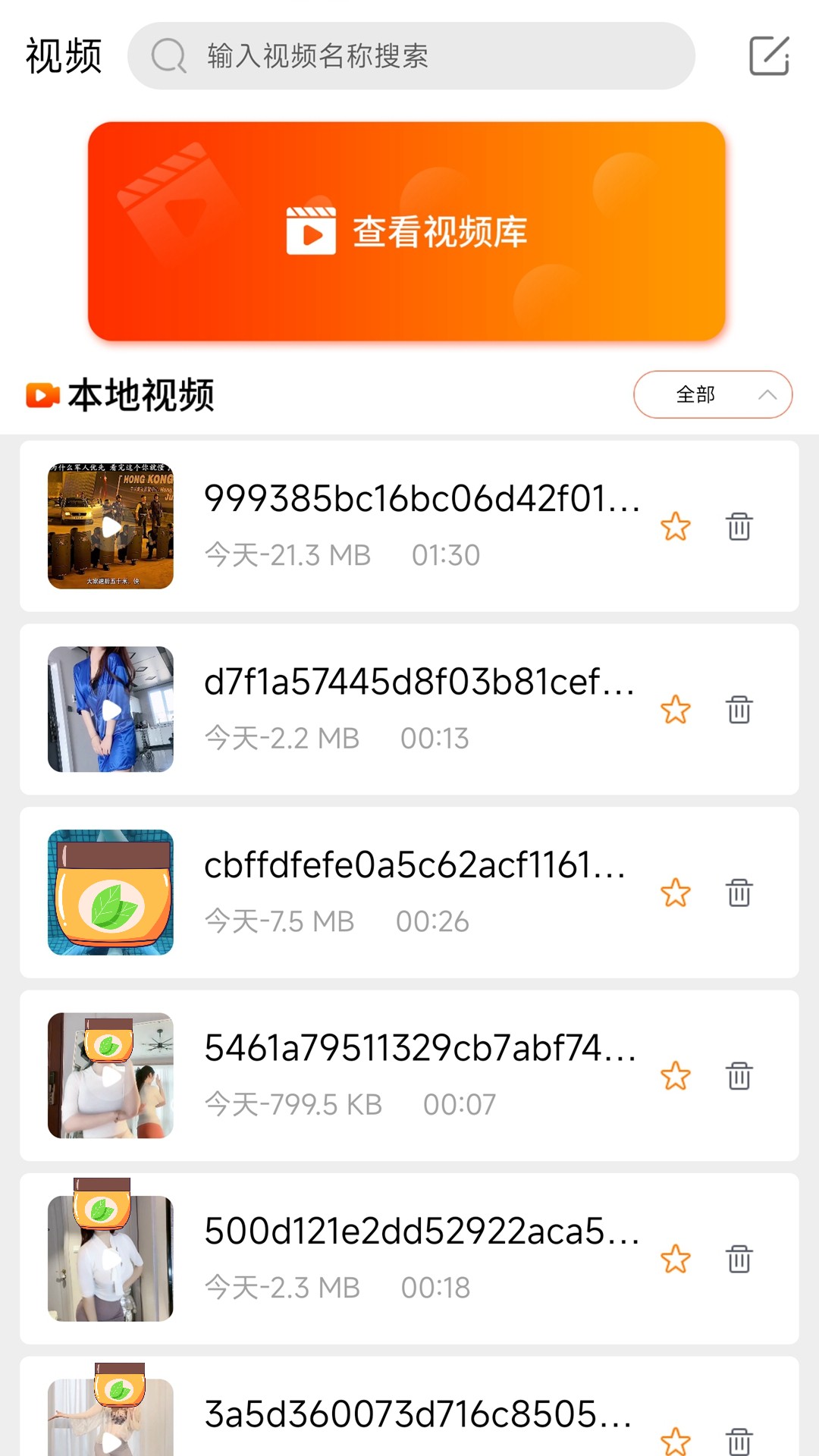
Task: Click the search magnifier icon
Action: click(168, 56)
